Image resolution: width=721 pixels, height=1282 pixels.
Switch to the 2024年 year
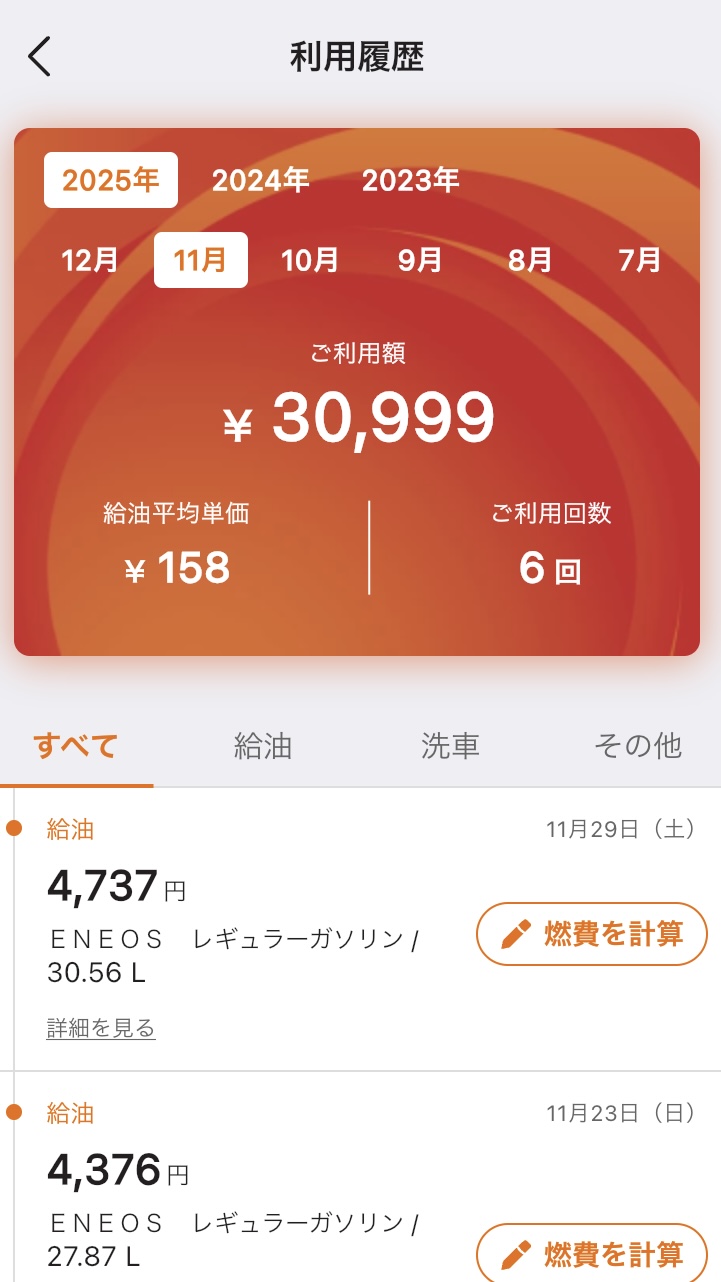(x=261, y=180)
